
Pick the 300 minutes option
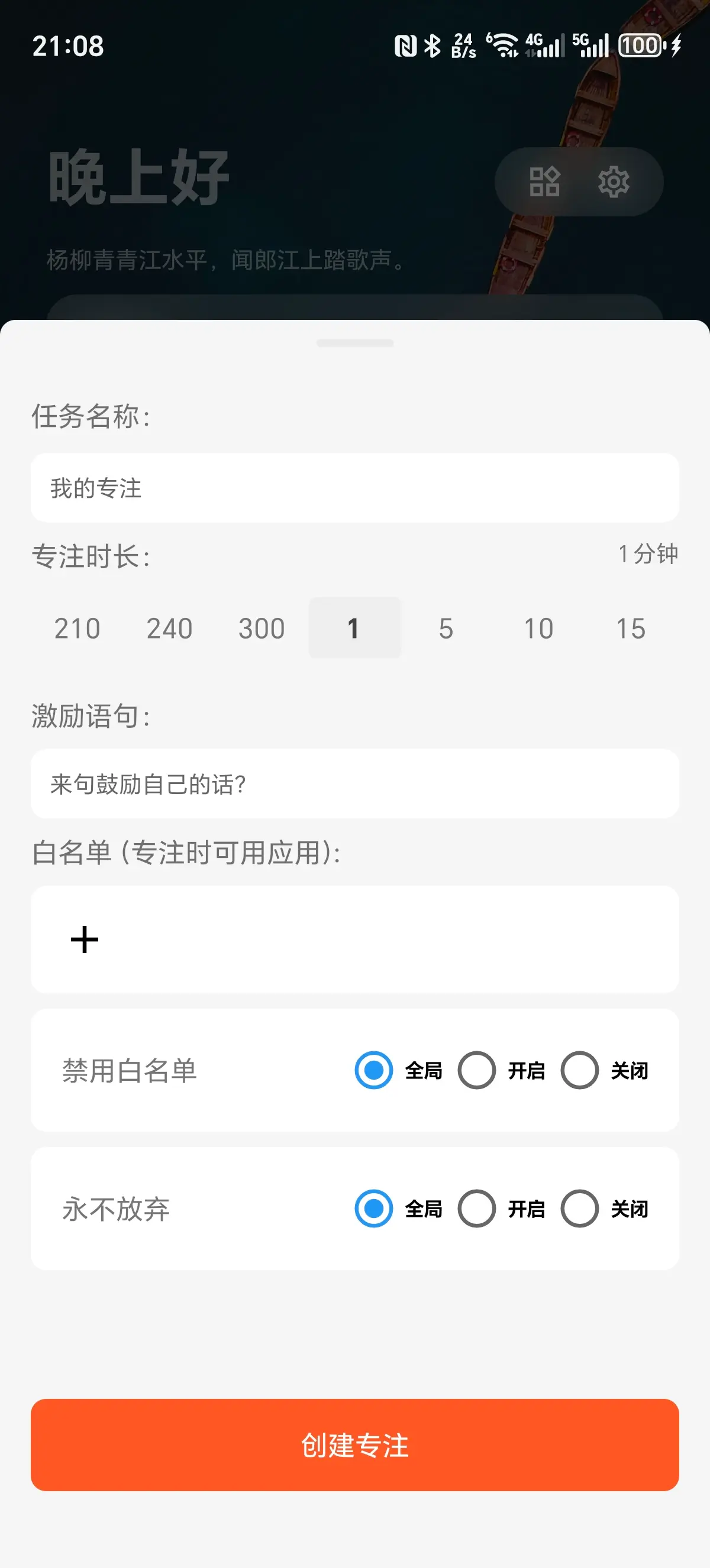click(262, 628)
